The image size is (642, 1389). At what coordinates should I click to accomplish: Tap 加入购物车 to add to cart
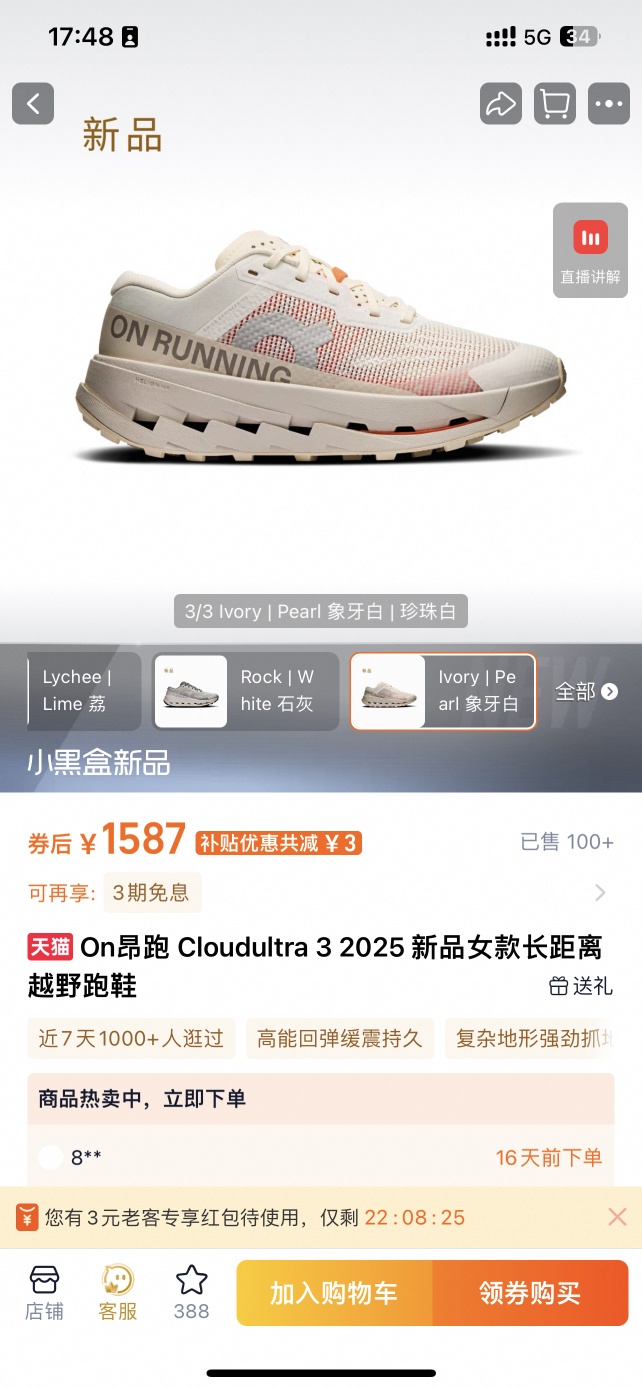coord(334,1293)
